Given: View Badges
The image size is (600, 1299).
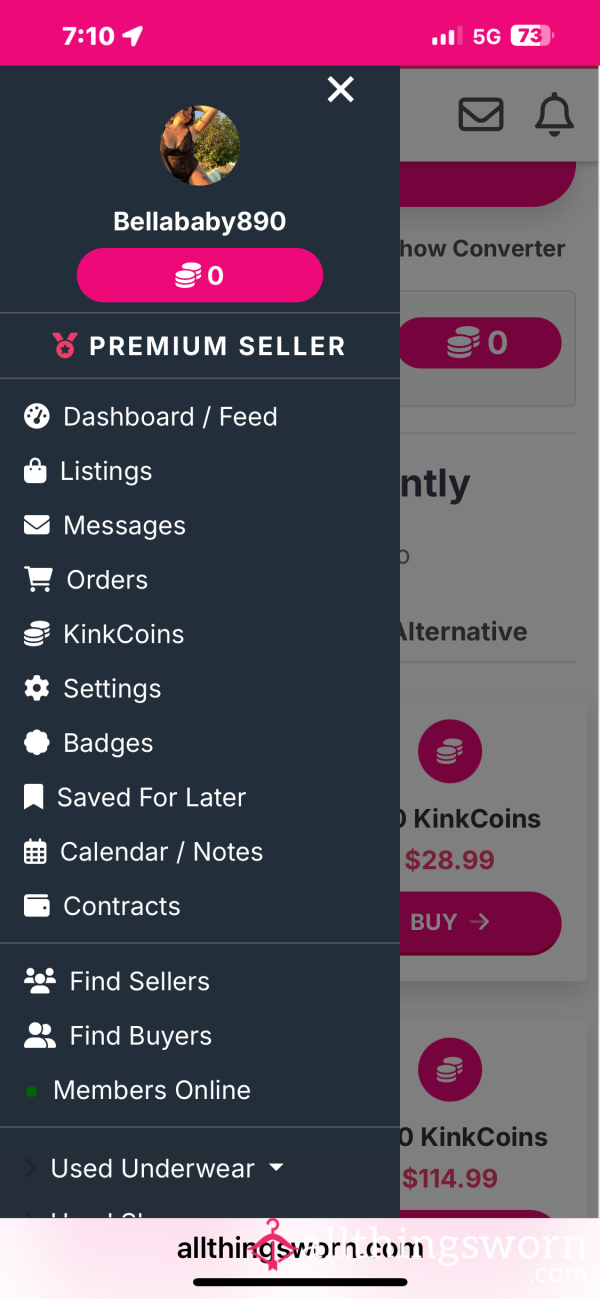Looking at the screenshot, I should pyautogui.click(x=200, y=743).
